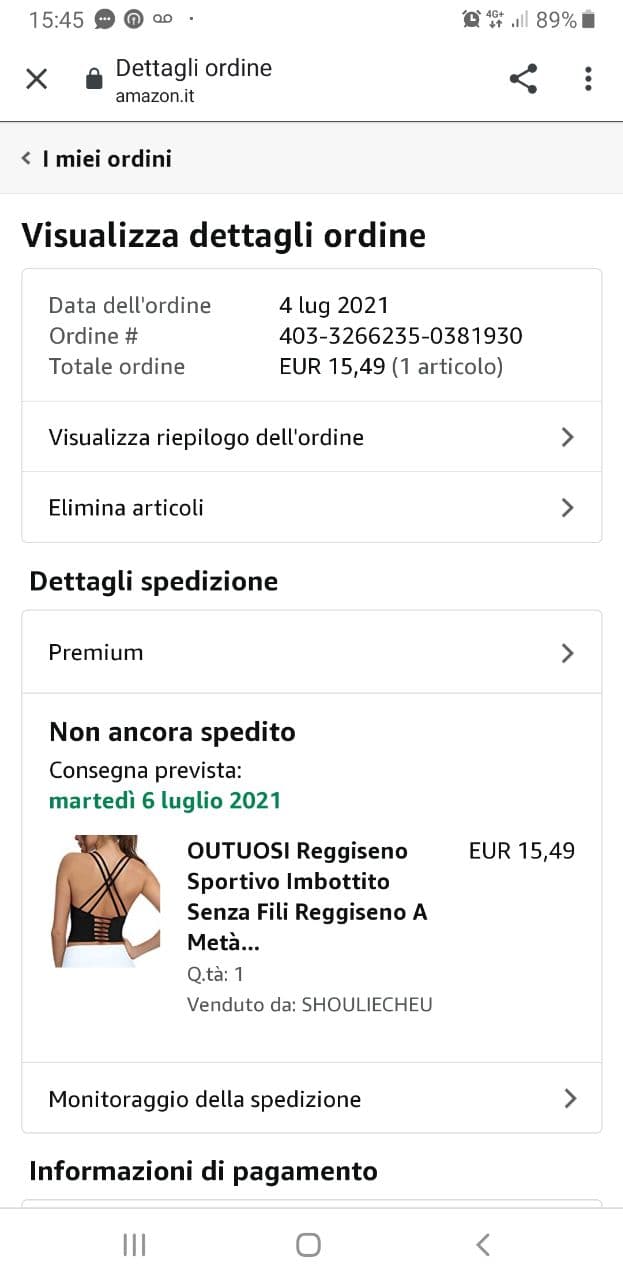The image size is (623, 1280).
Task: Open Monitoraggio della spedizione
Action: pos(311,1099)
